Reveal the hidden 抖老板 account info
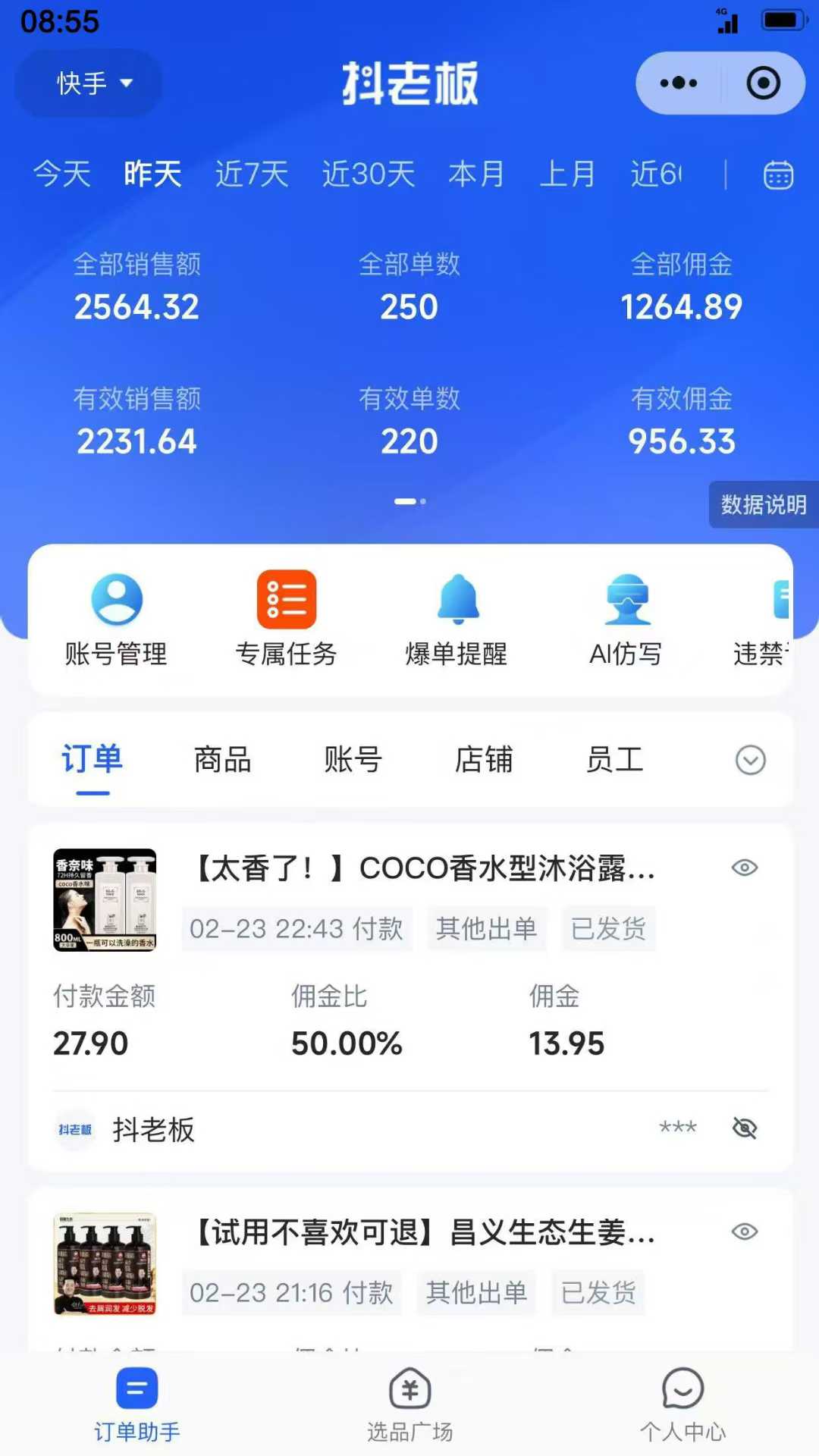The width and height of the screenshot is (819, 1456). click(744, 1128)
